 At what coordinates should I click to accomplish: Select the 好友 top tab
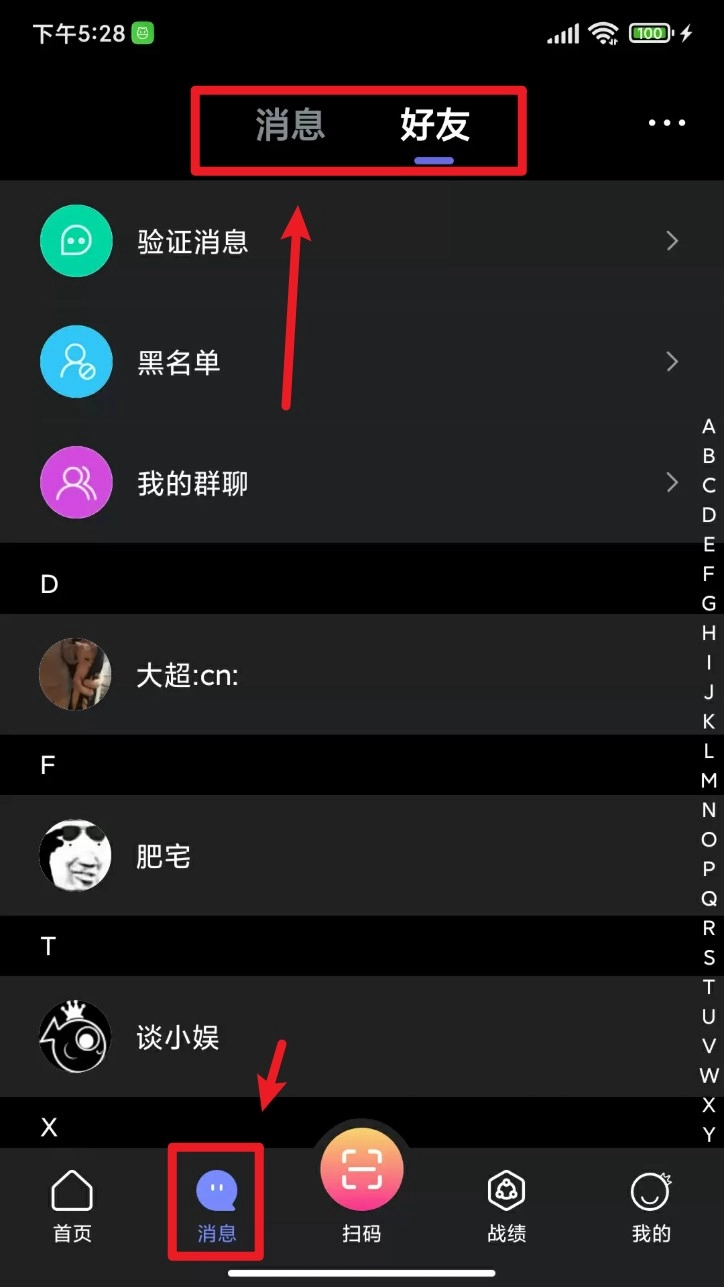point(434,126)
